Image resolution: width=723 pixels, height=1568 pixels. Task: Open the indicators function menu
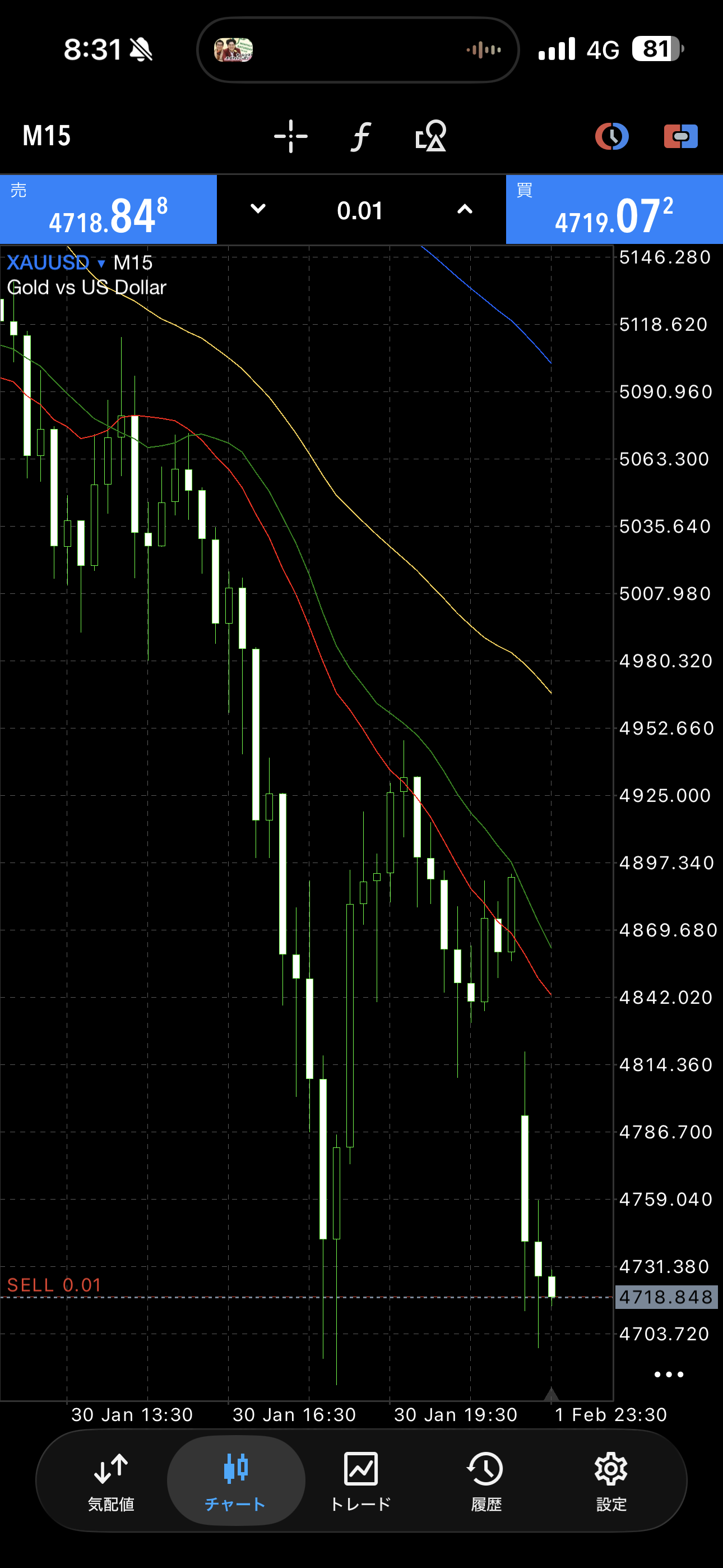pyautogui.click(x=360, y=136)
